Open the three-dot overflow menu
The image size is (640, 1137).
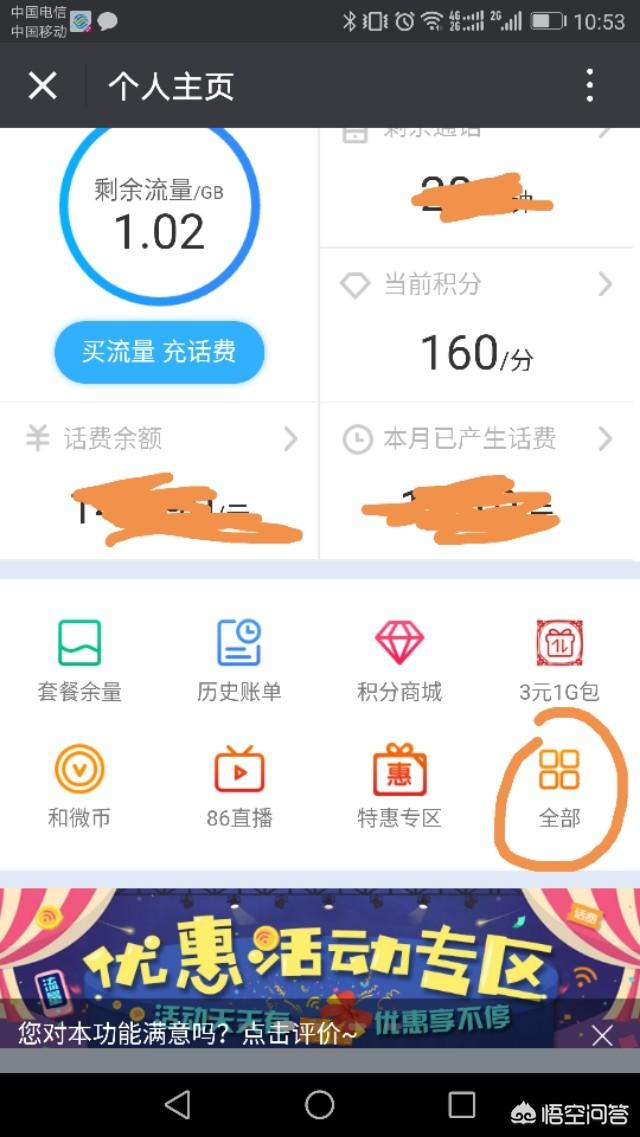tap(590, 86)
